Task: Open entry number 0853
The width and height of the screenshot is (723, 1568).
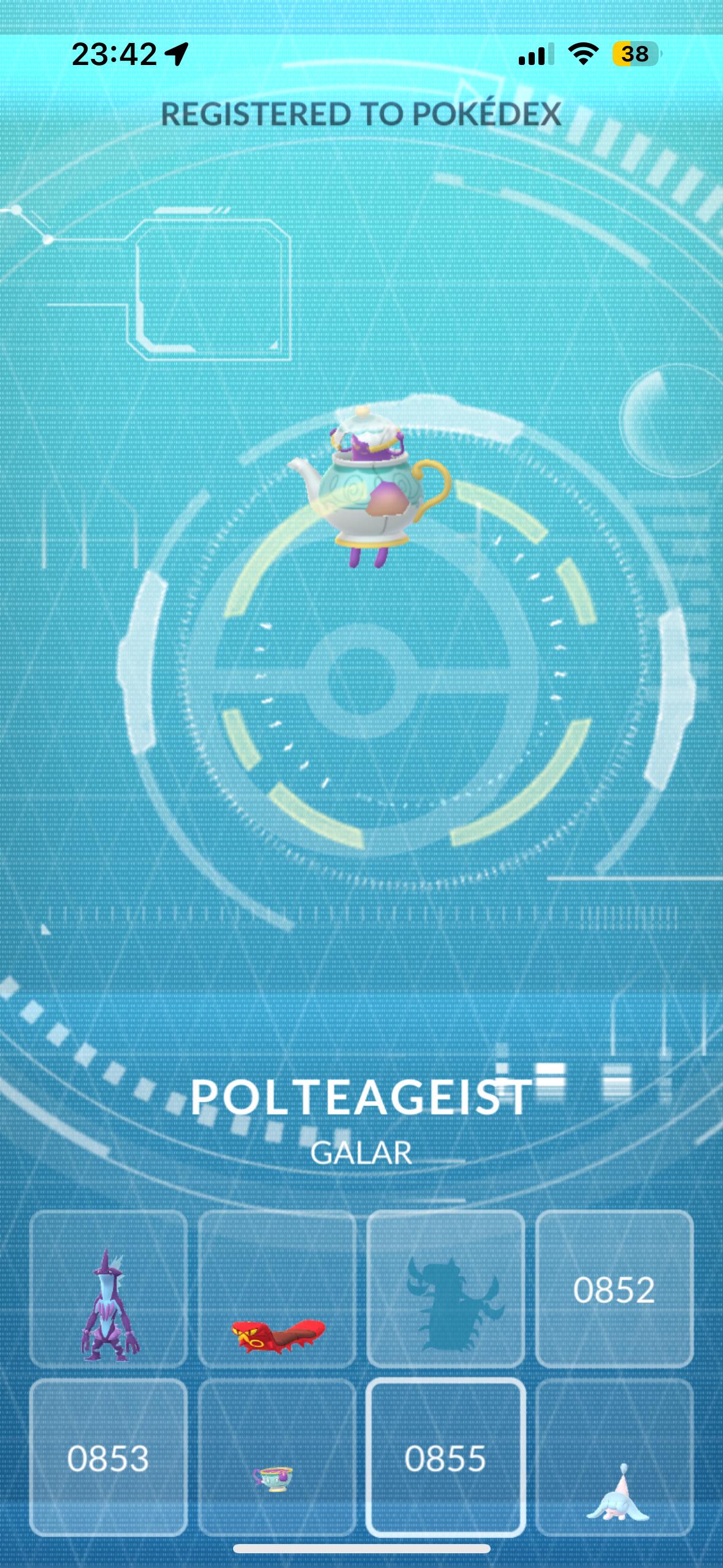Action: point(108,1458)
